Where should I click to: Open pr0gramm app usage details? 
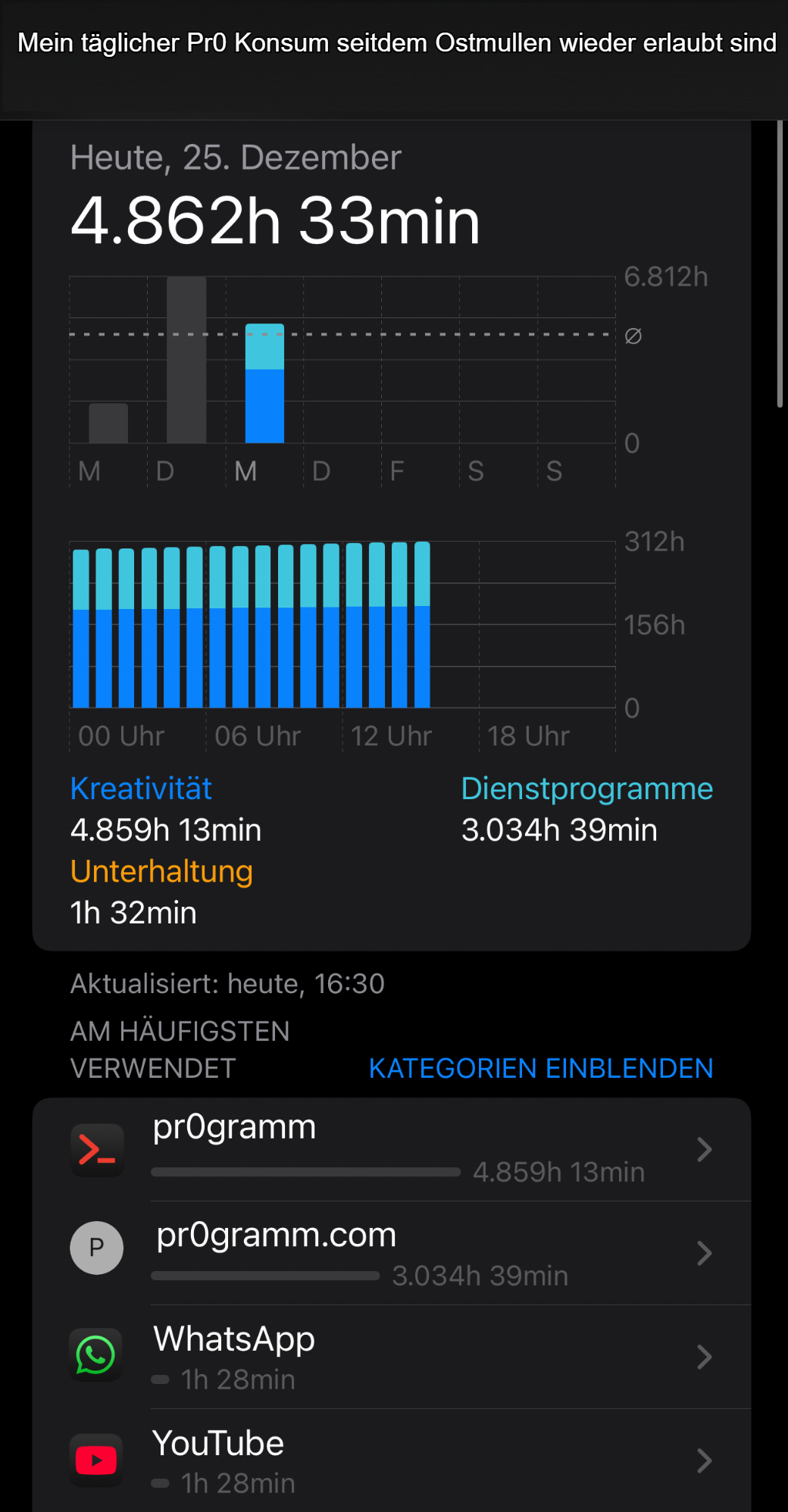pos(394,1149)
